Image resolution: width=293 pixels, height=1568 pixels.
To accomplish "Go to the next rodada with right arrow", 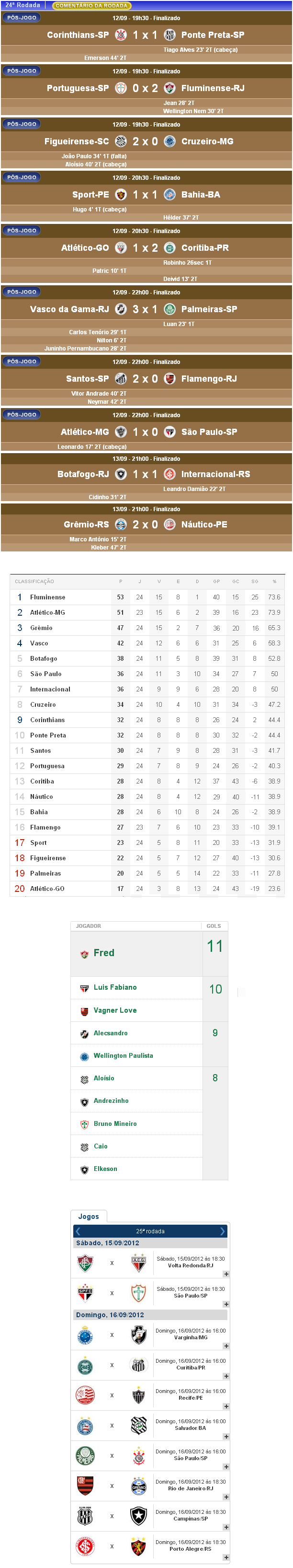I will tap(223, 1231).
